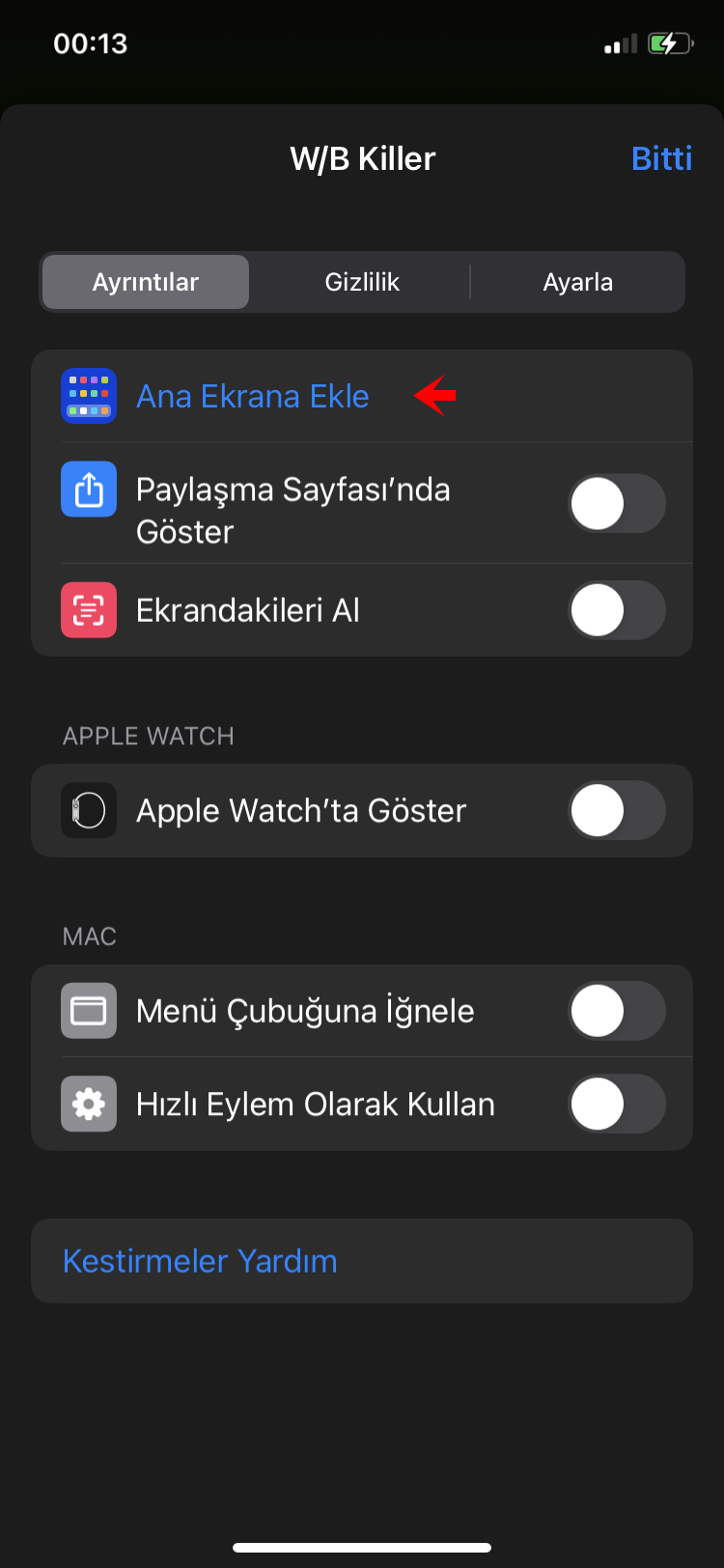This screenshot has height=1568, width=724.
Task: Select the Ayrıntılar tab
Action: pyautogui.click(x=146, y=282)
